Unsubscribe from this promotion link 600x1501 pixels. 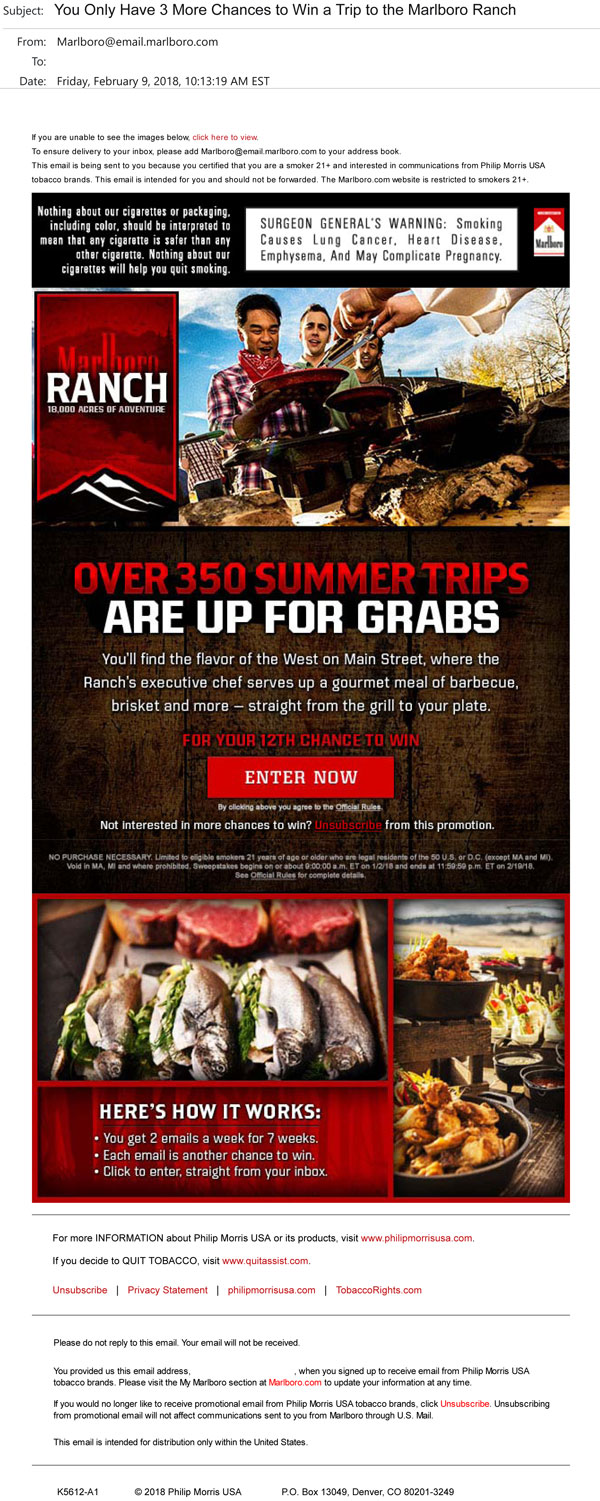coord(348,826)
